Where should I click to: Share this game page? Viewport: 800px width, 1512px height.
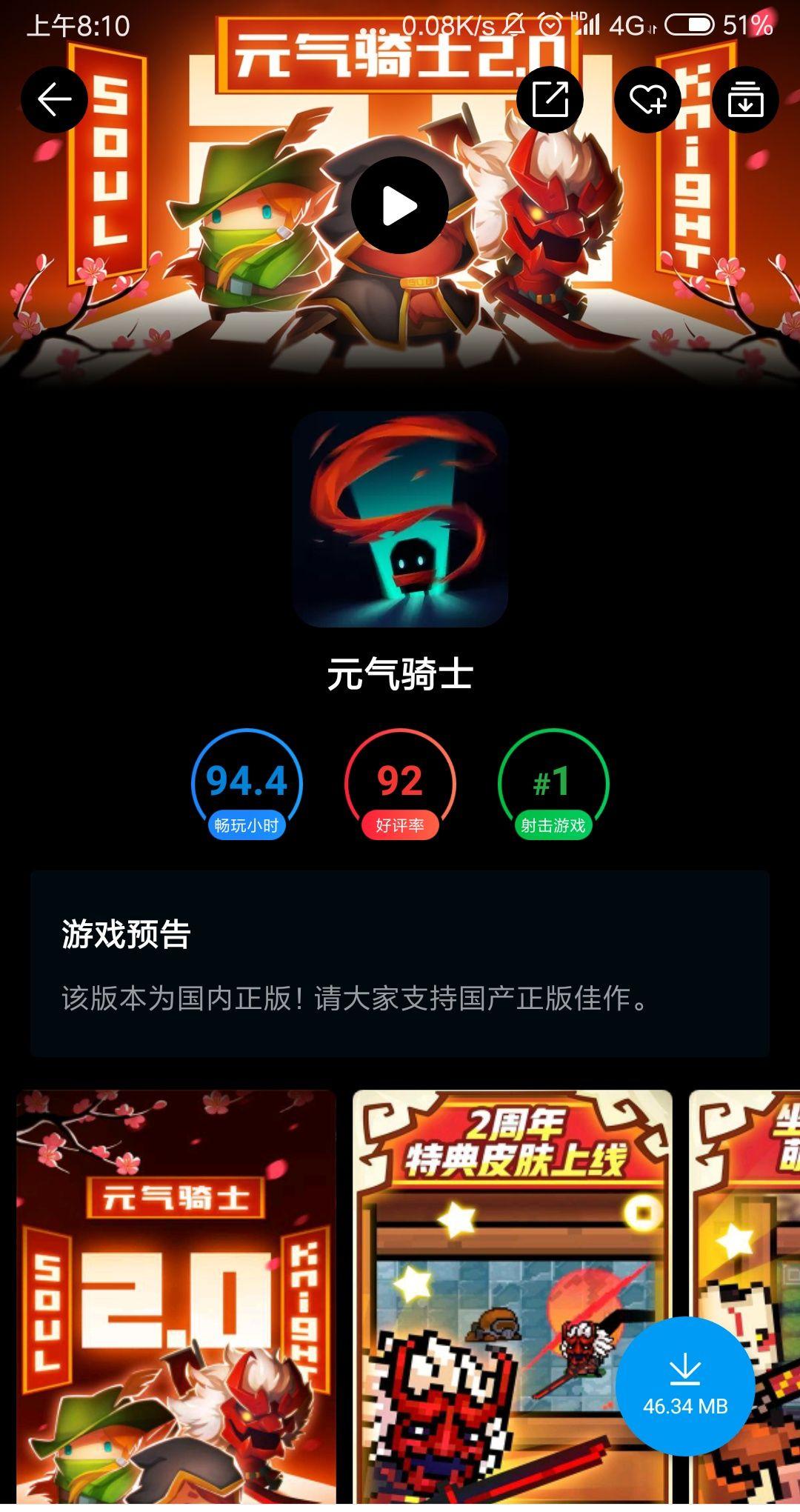click(x=550, y=100)
